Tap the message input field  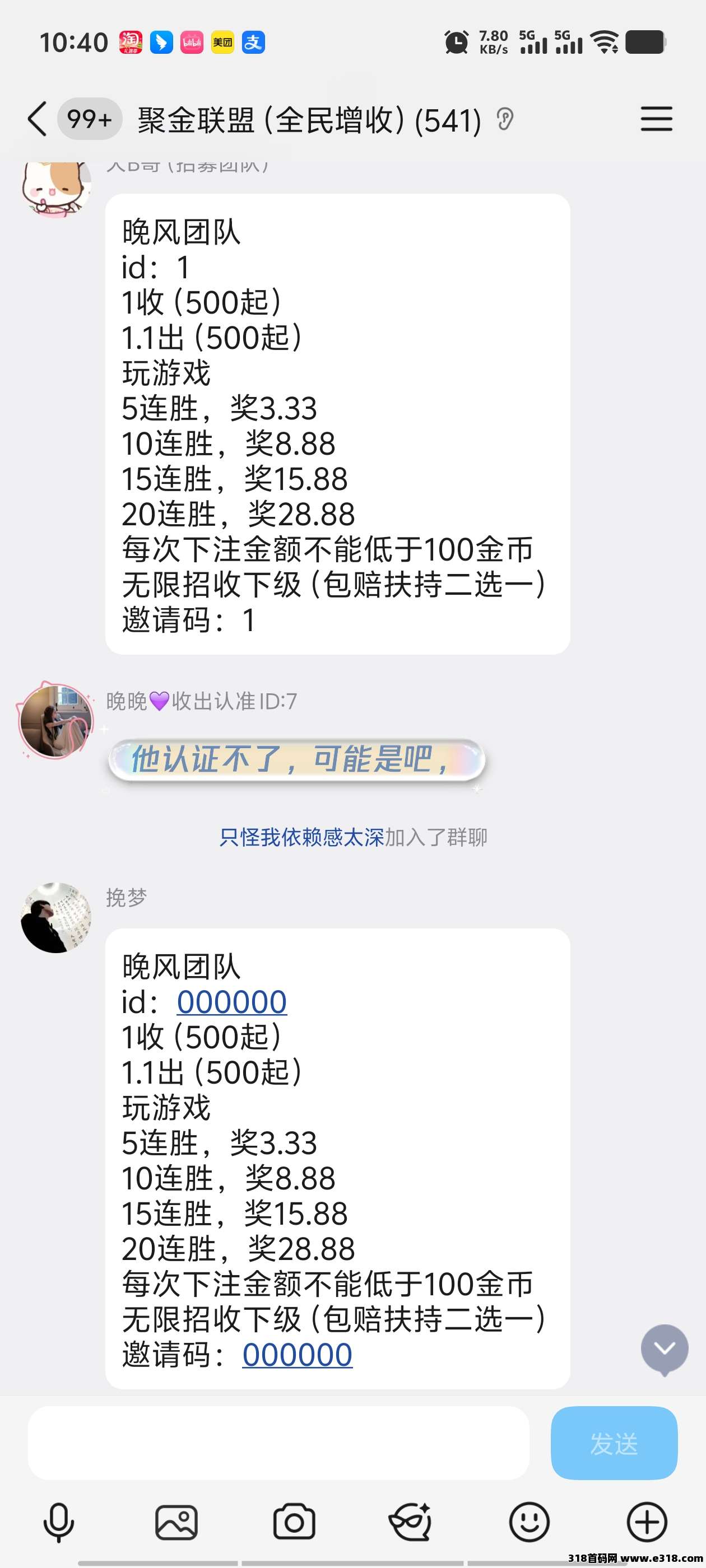[278, 1443]
